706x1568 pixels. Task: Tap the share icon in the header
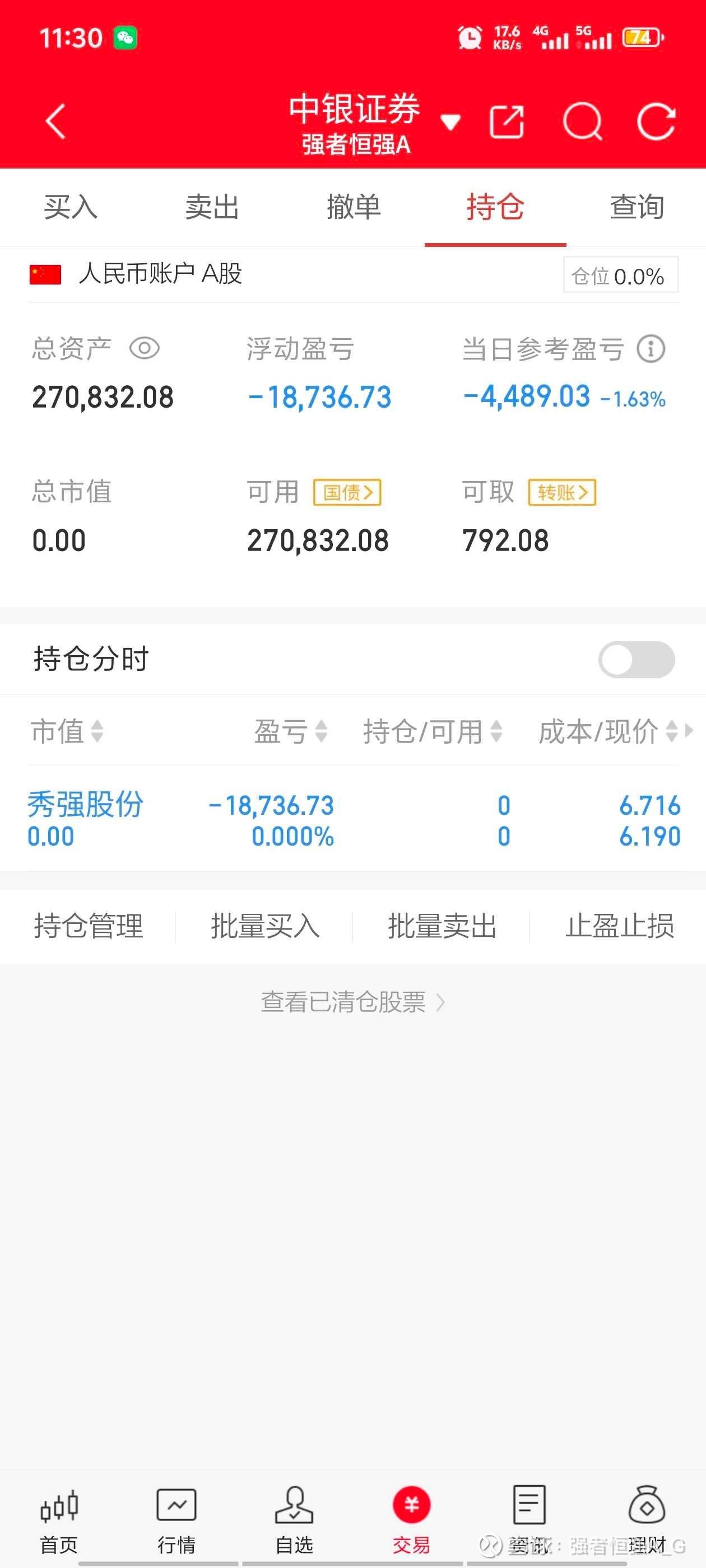pos(507,122)
